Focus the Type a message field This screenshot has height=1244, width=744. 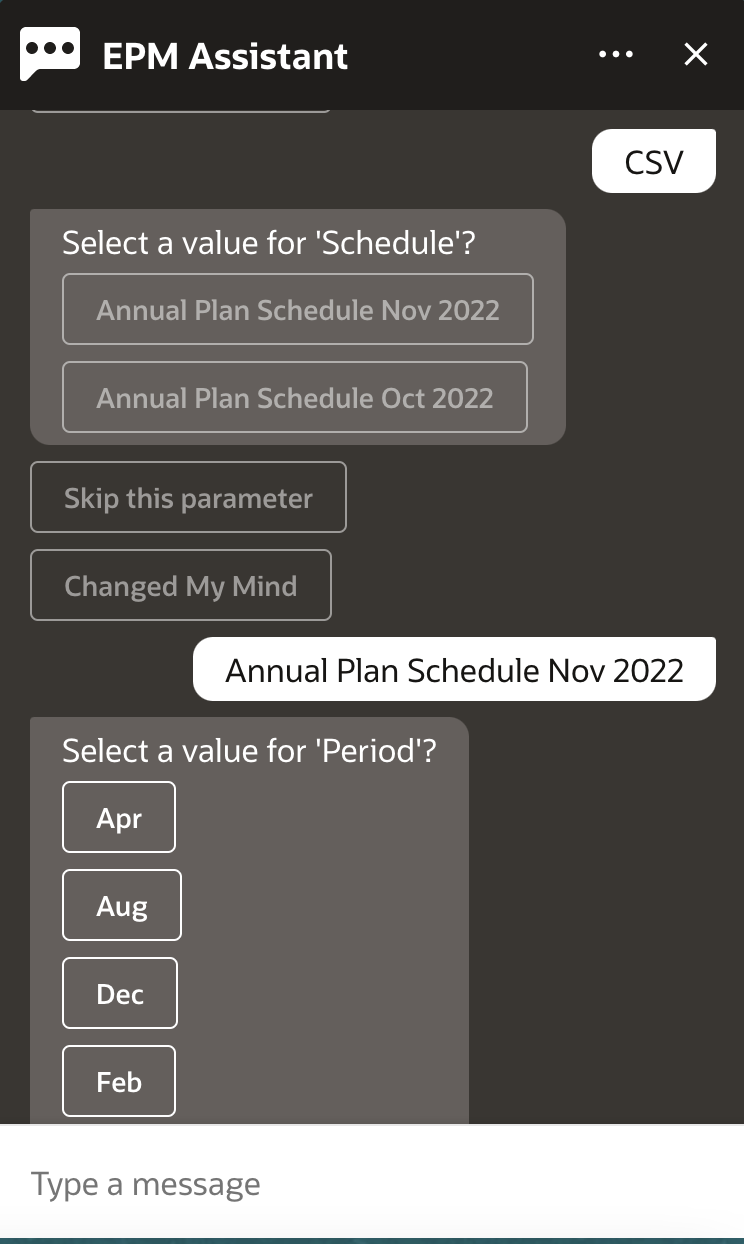click(372, 1185)
